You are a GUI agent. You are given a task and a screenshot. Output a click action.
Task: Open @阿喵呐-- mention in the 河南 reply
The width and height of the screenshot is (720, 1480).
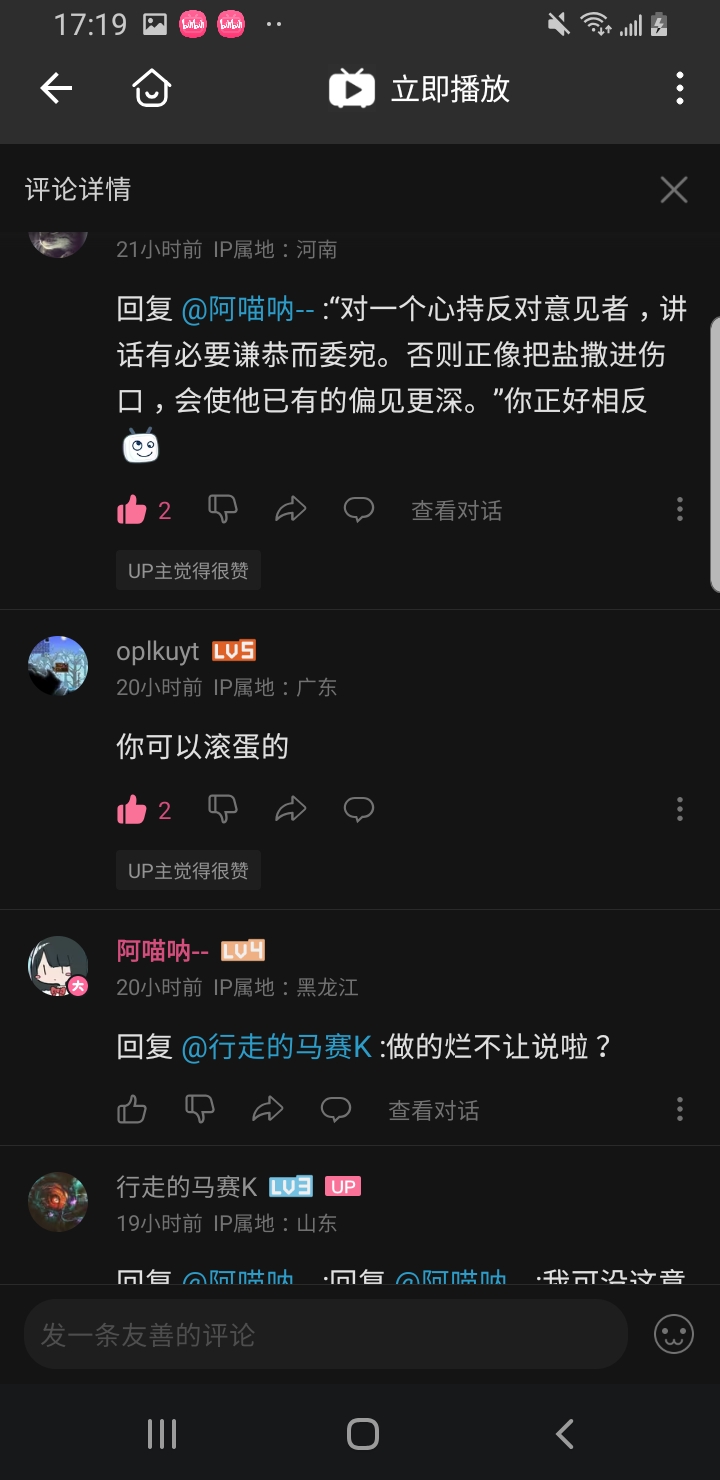click(248, 310)
